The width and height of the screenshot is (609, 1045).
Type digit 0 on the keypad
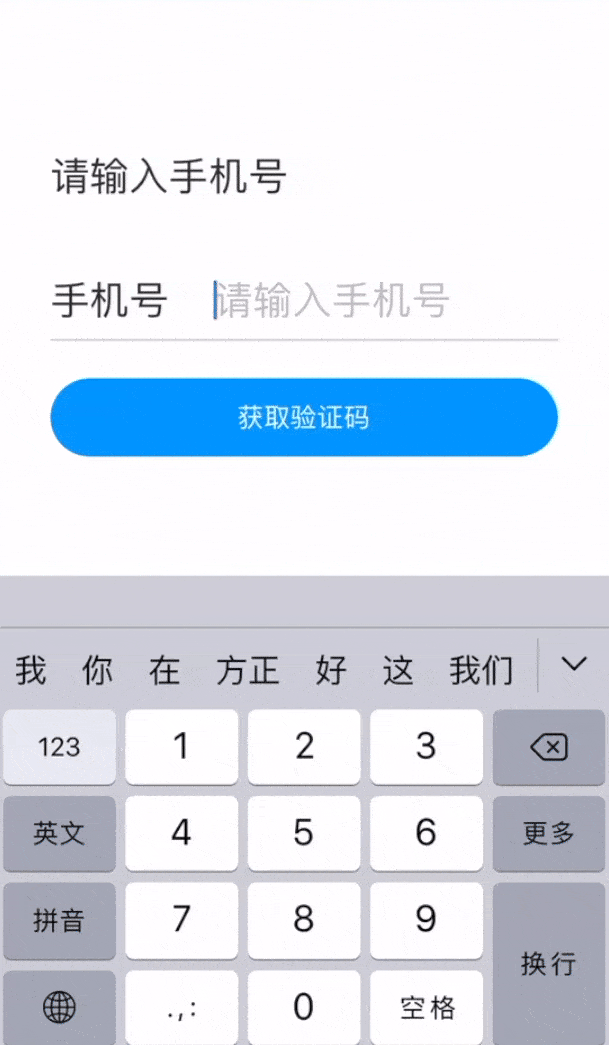tap(304, 1007)
